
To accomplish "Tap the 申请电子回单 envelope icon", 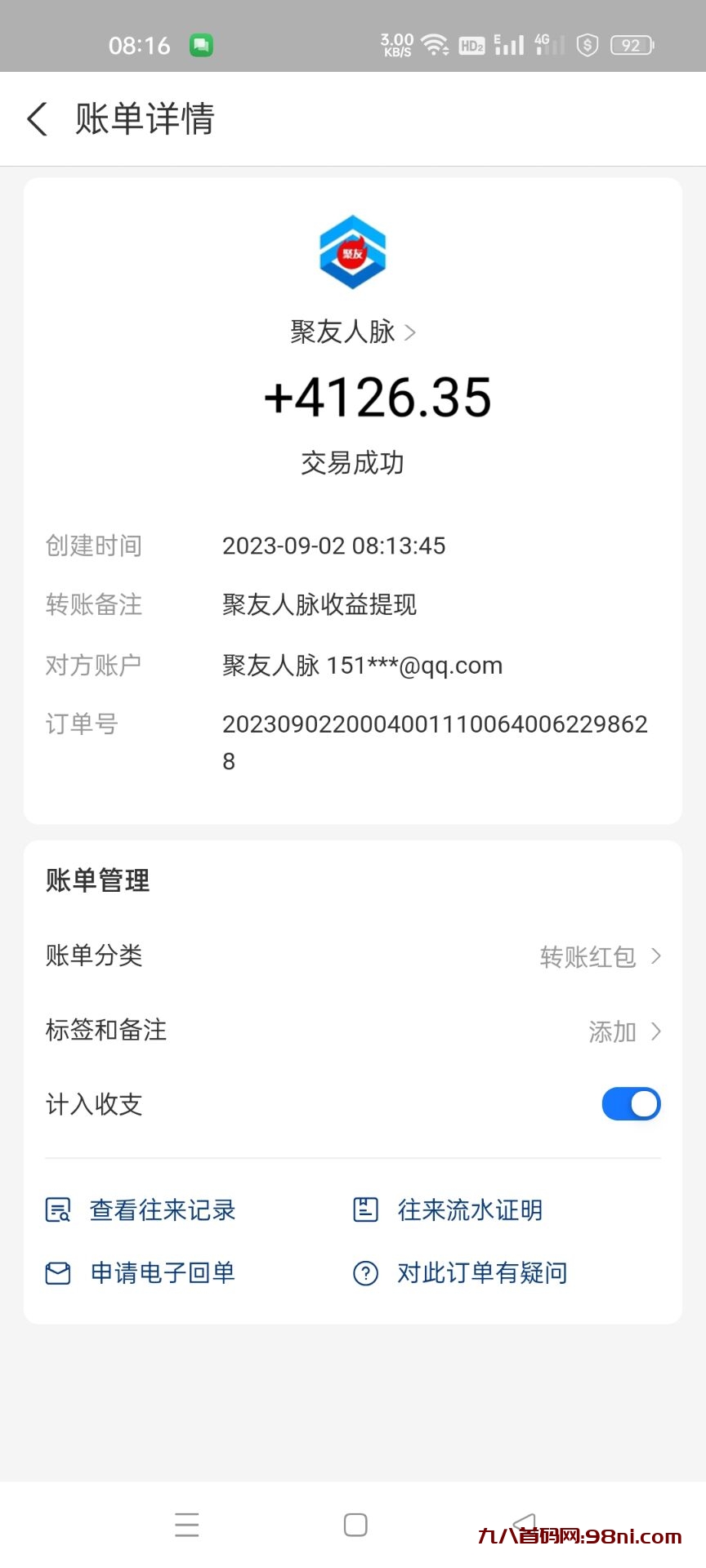I will [56, 1272].
